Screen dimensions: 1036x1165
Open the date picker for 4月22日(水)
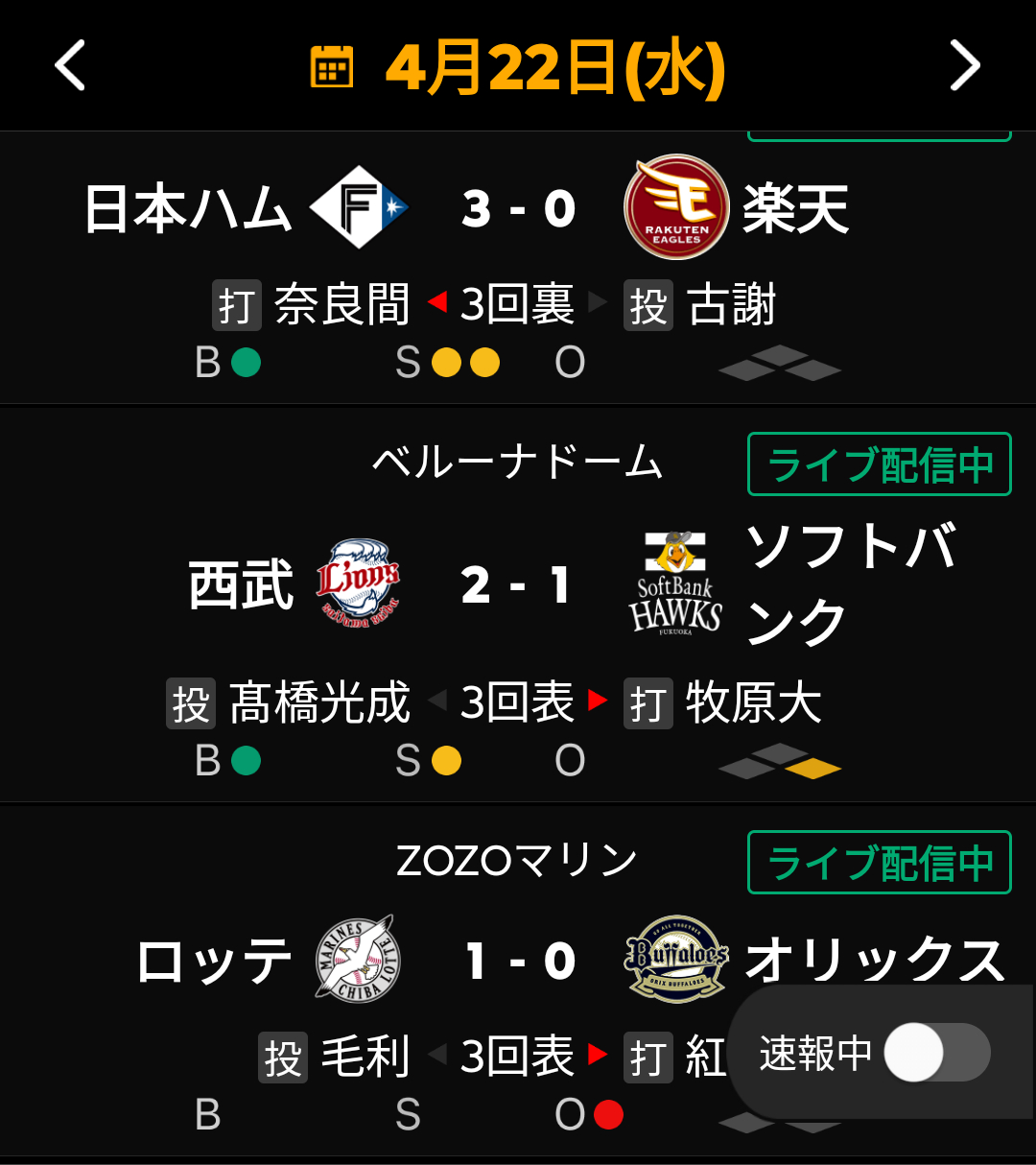(x=518, y=67)
